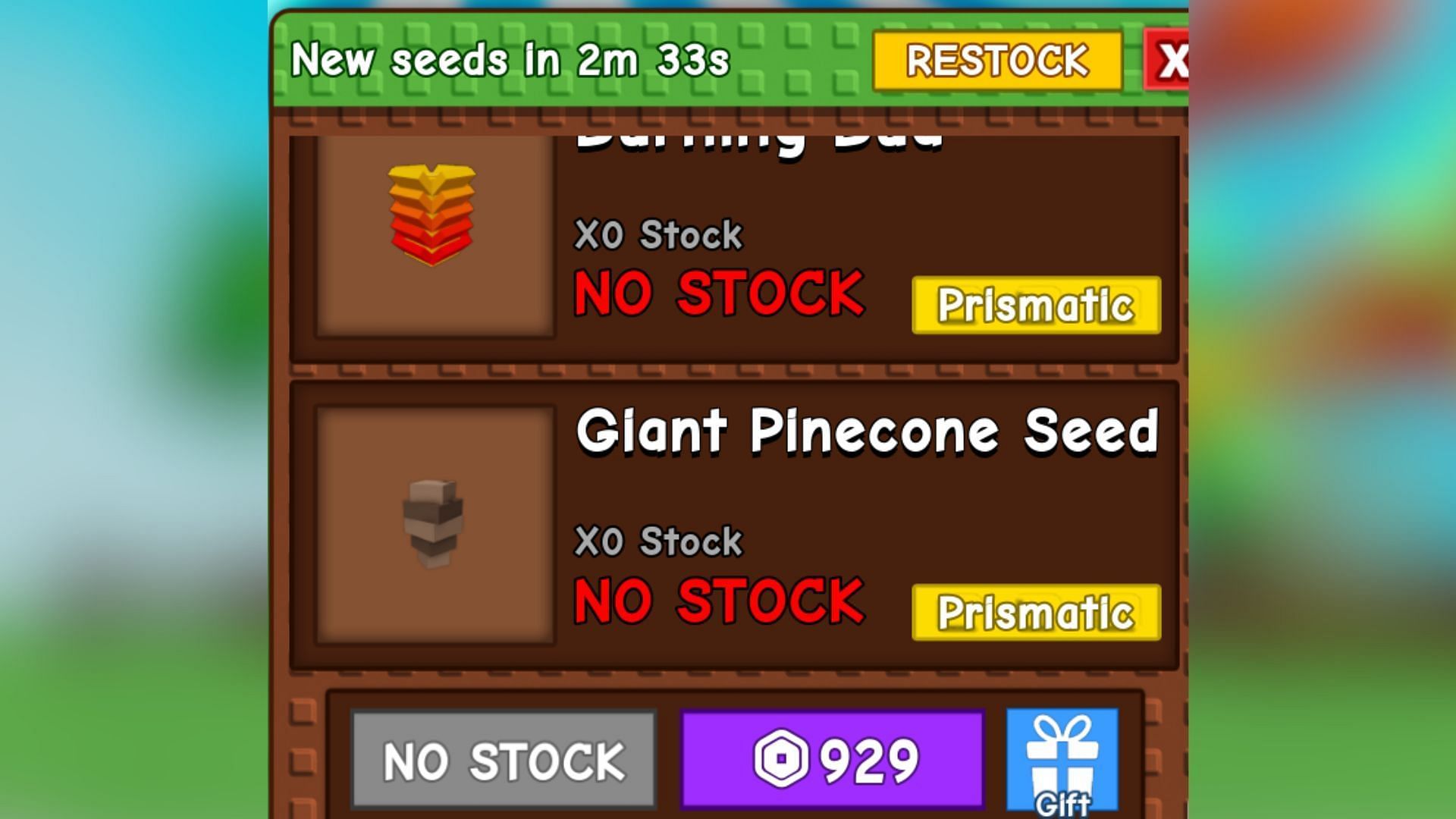
Task: Gift the Giant Pinecone Seed
Action: pyautogui.click(x=1062, y=761)
